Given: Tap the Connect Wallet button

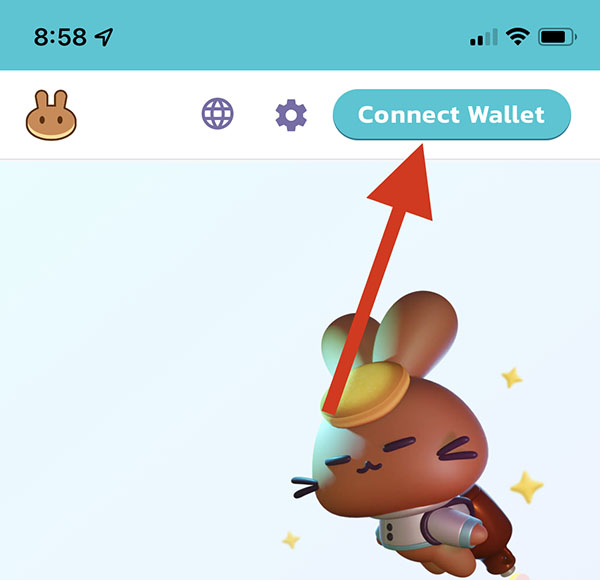Looking at the screenshot, I should click(x=451, y=114).
